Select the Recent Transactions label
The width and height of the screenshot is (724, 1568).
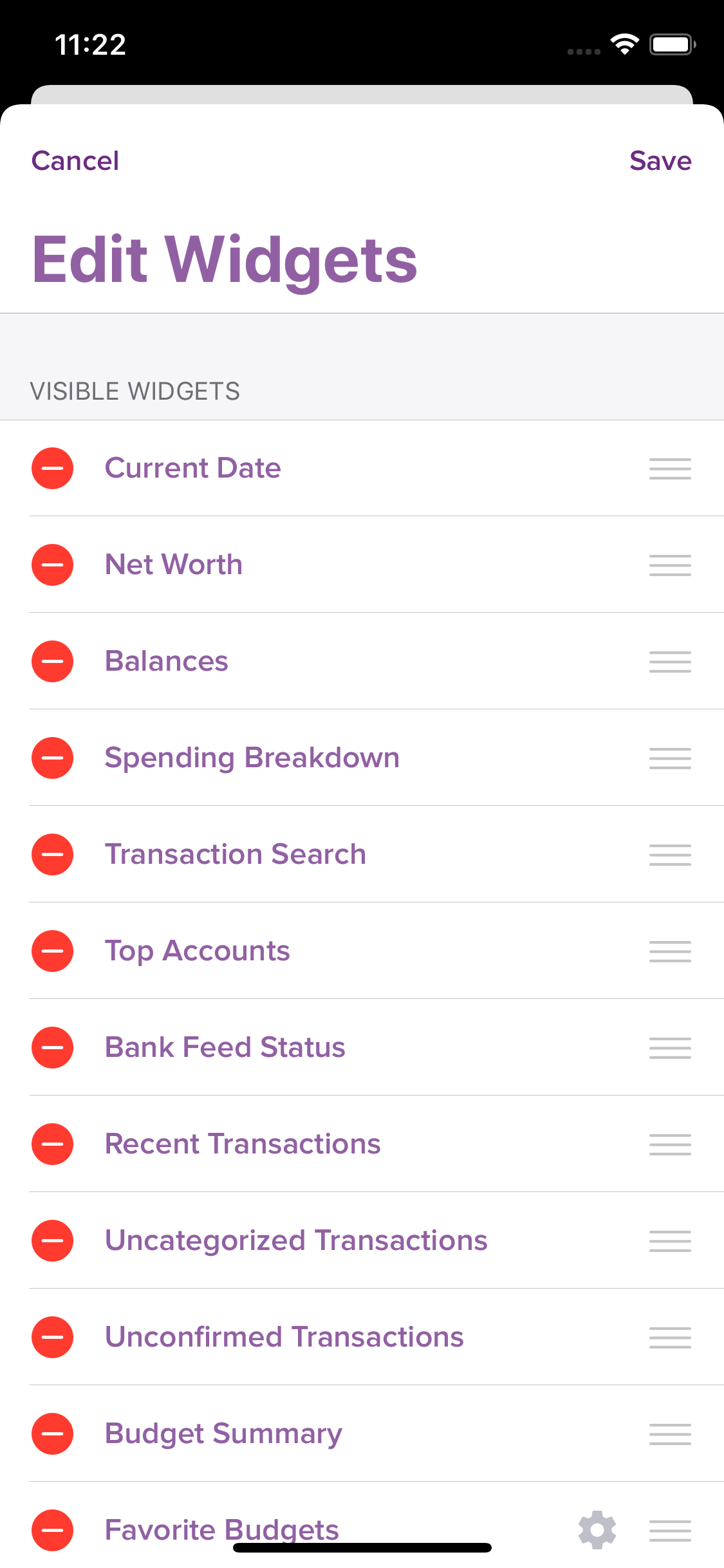click(x=242, y=1144)
